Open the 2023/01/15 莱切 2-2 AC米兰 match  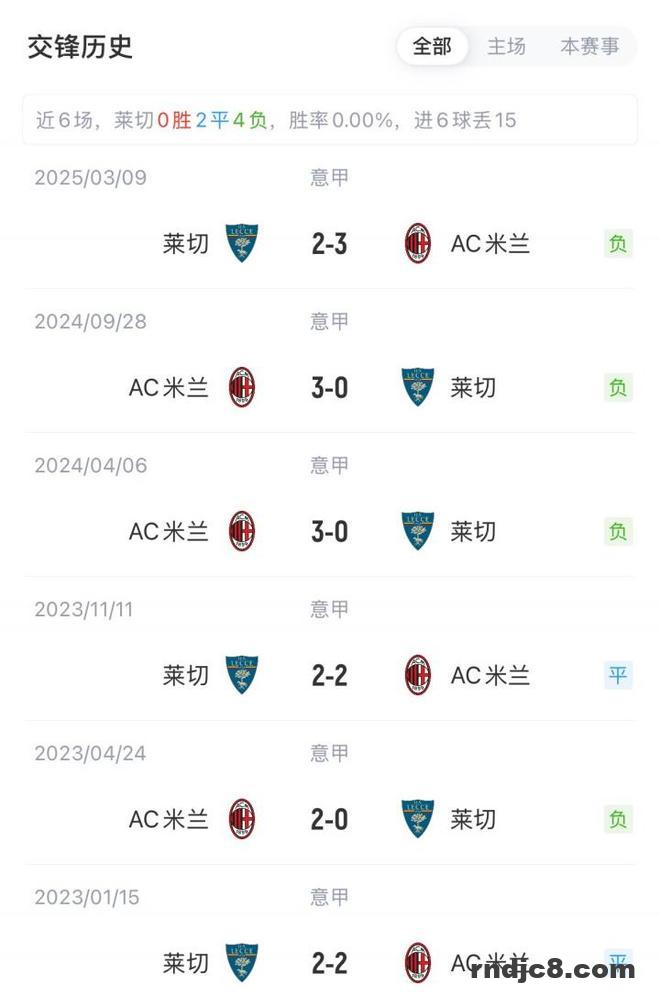pyautogui.click(x=329, y=962)
